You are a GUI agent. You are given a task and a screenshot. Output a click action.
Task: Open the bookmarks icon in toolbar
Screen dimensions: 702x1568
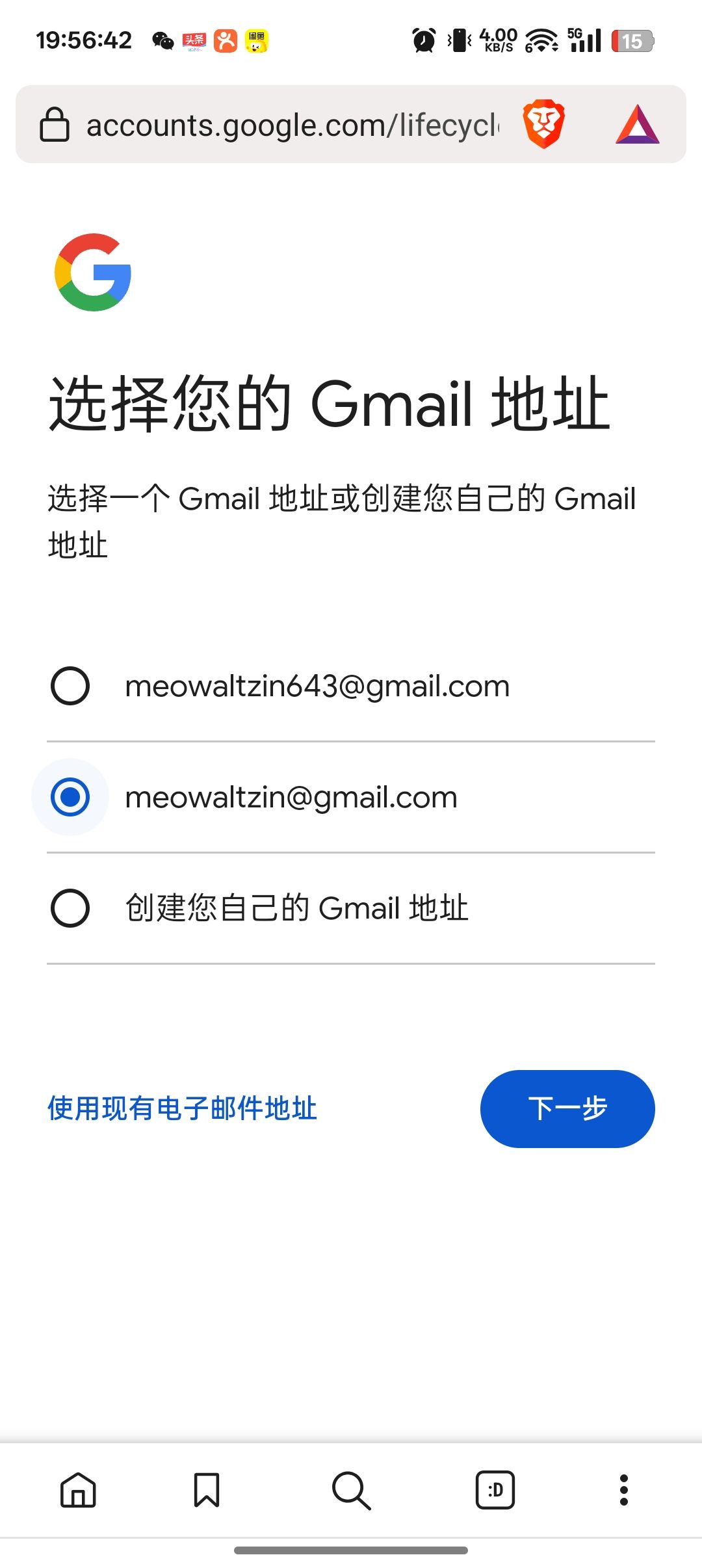coord(207,1489)
